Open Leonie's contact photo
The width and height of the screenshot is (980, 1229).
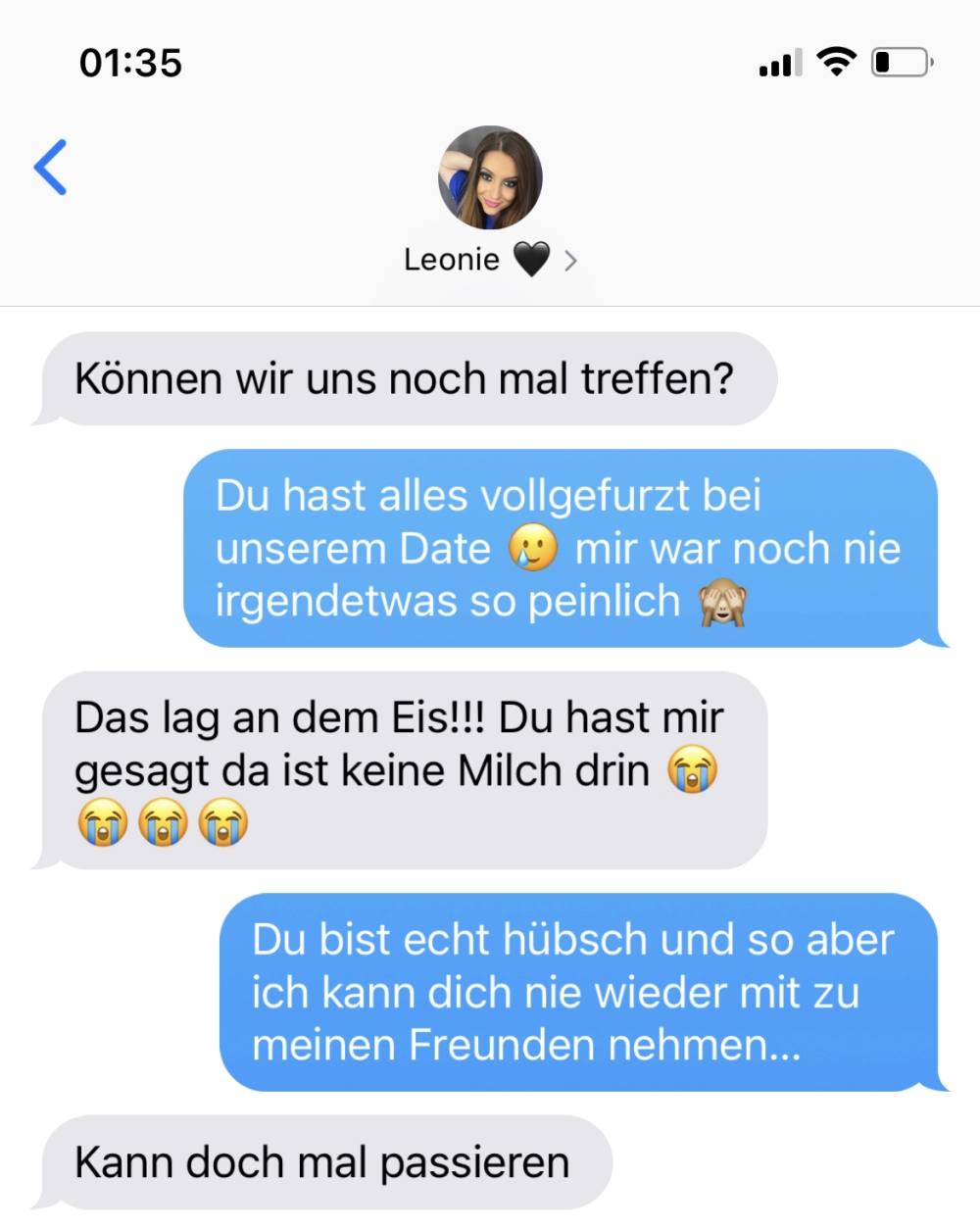490,177
